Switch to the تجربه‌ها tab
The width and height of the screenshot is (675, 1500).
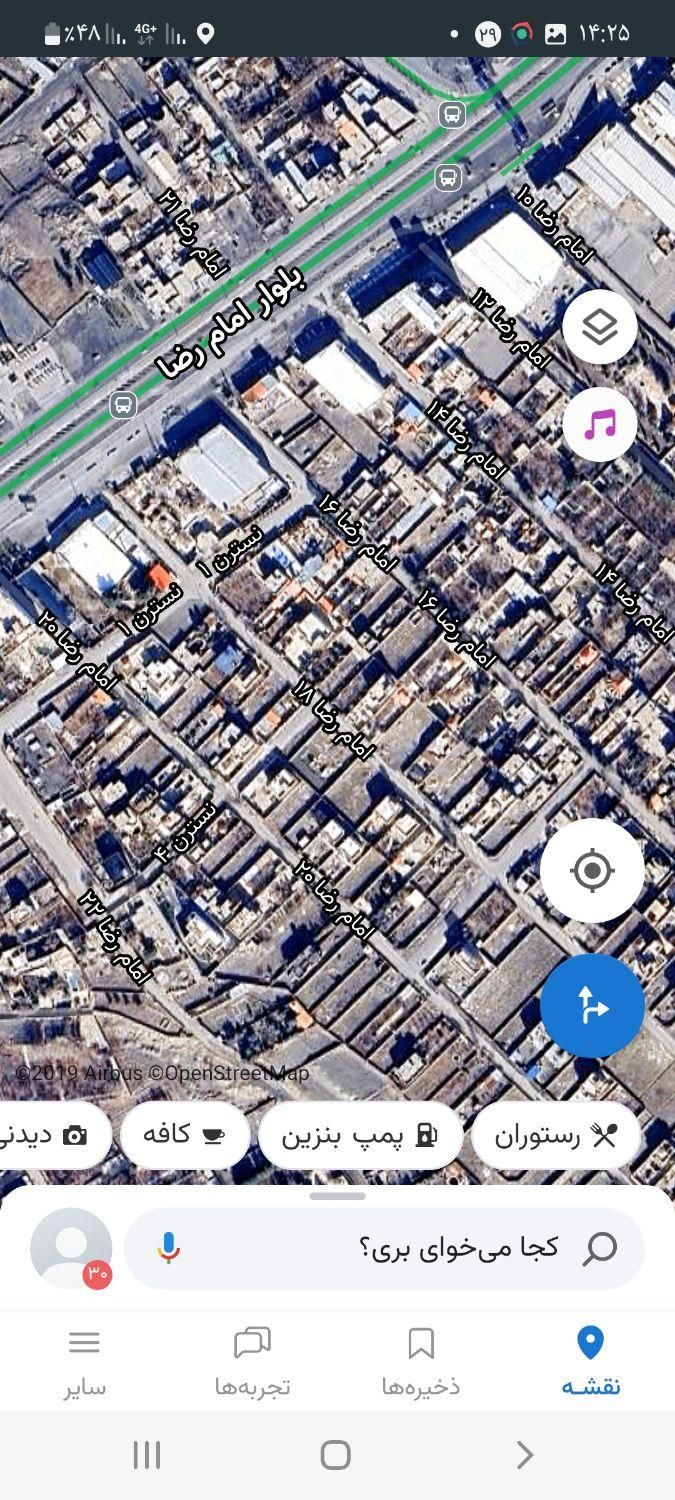tap(252, 1360)
